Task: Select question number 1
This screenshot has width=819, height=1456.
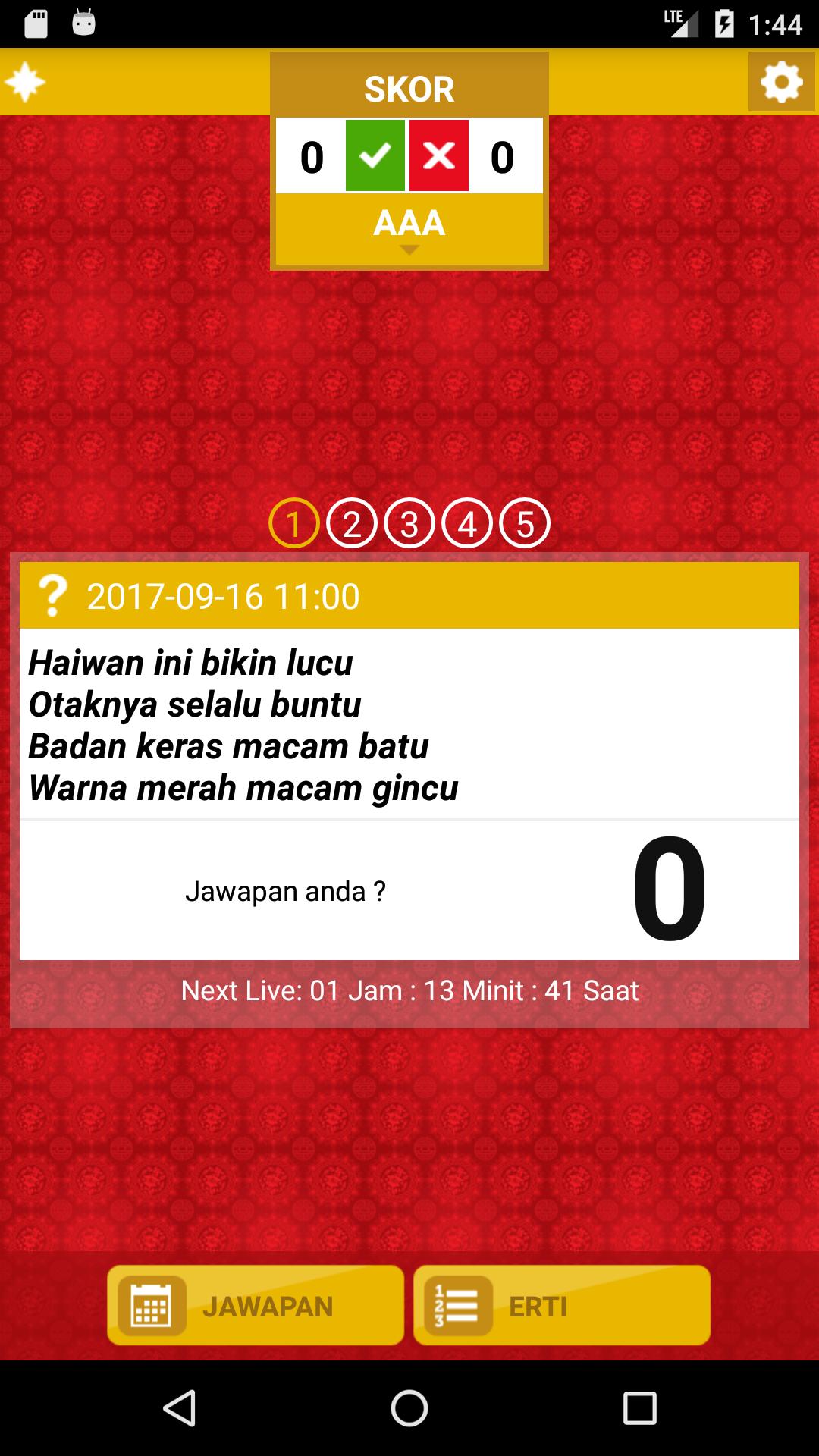Action: coord(293,523)
